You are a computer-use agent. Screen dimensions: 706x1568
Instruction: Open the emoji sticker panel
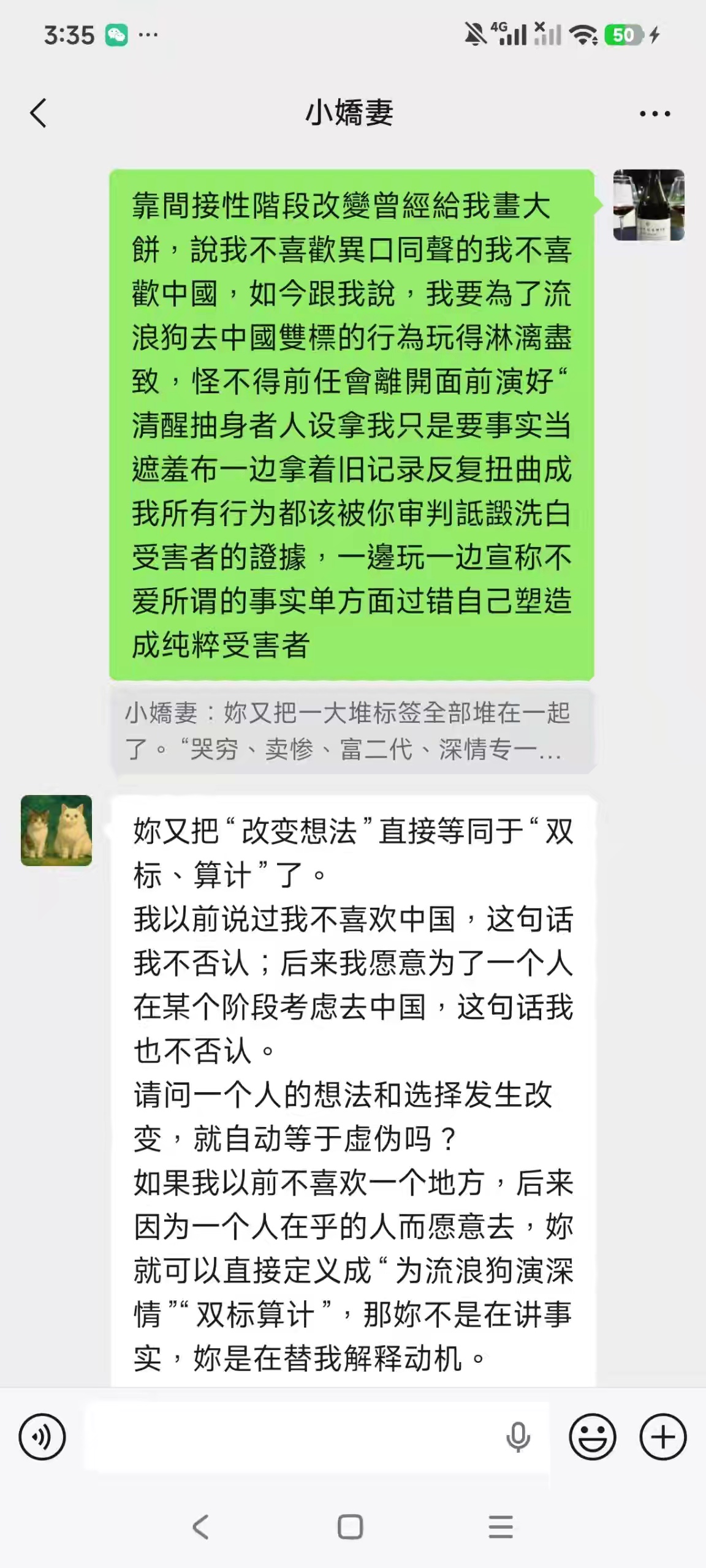(x=592, y=1437)
